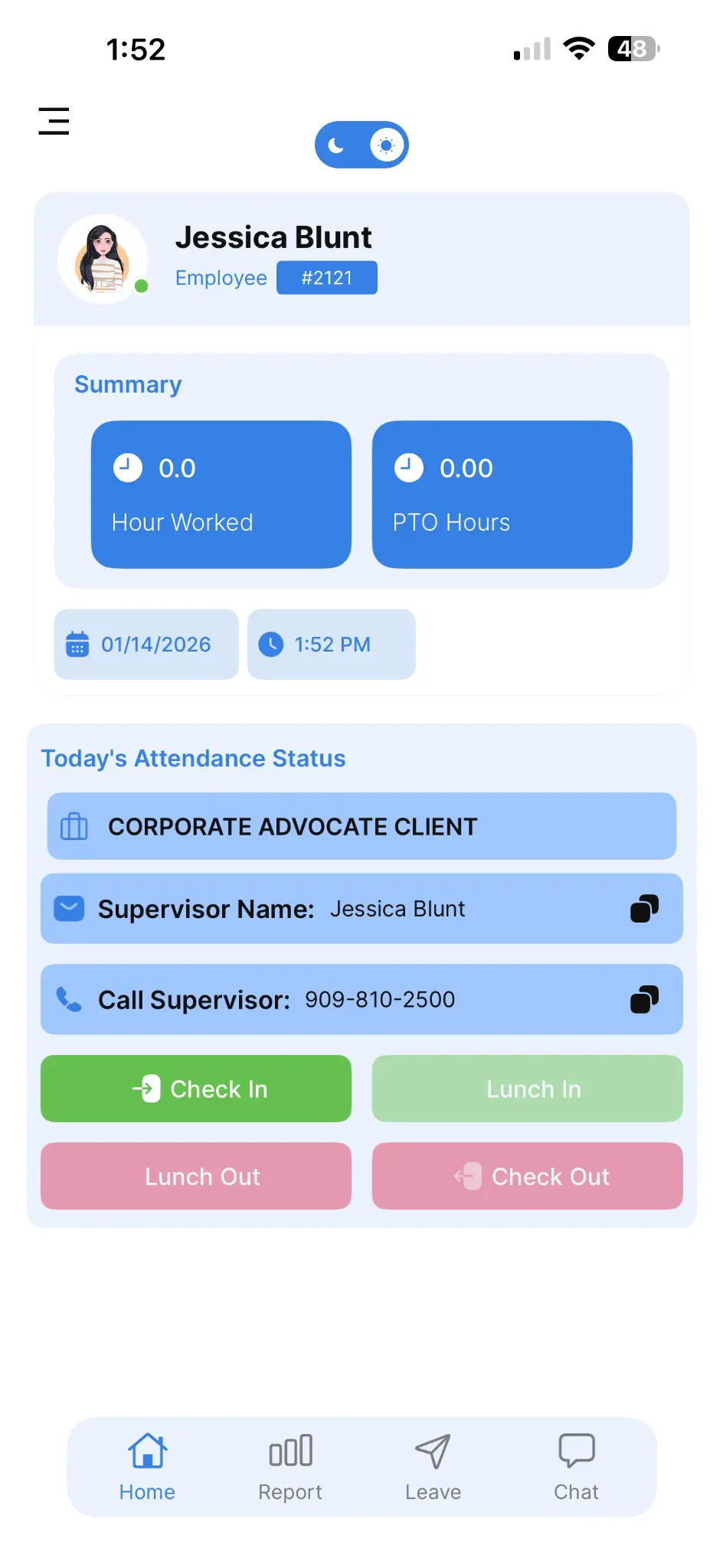Tap the briefcase icon beside CORPORATE ADVOCATE CLIENT
The width and height of the screenshot is (723, 1568).
pyautogui.click(x=74, y=827)
